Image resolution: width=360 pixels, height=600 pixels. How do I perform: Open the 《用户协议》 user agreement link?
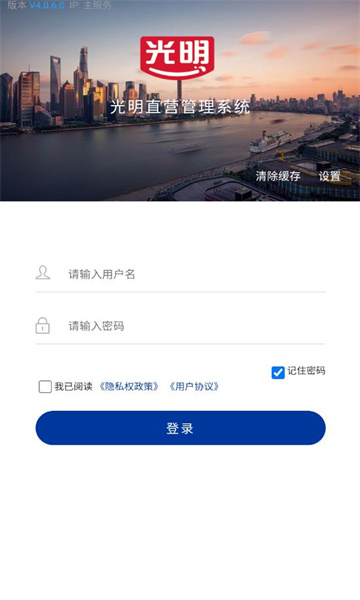194,386
